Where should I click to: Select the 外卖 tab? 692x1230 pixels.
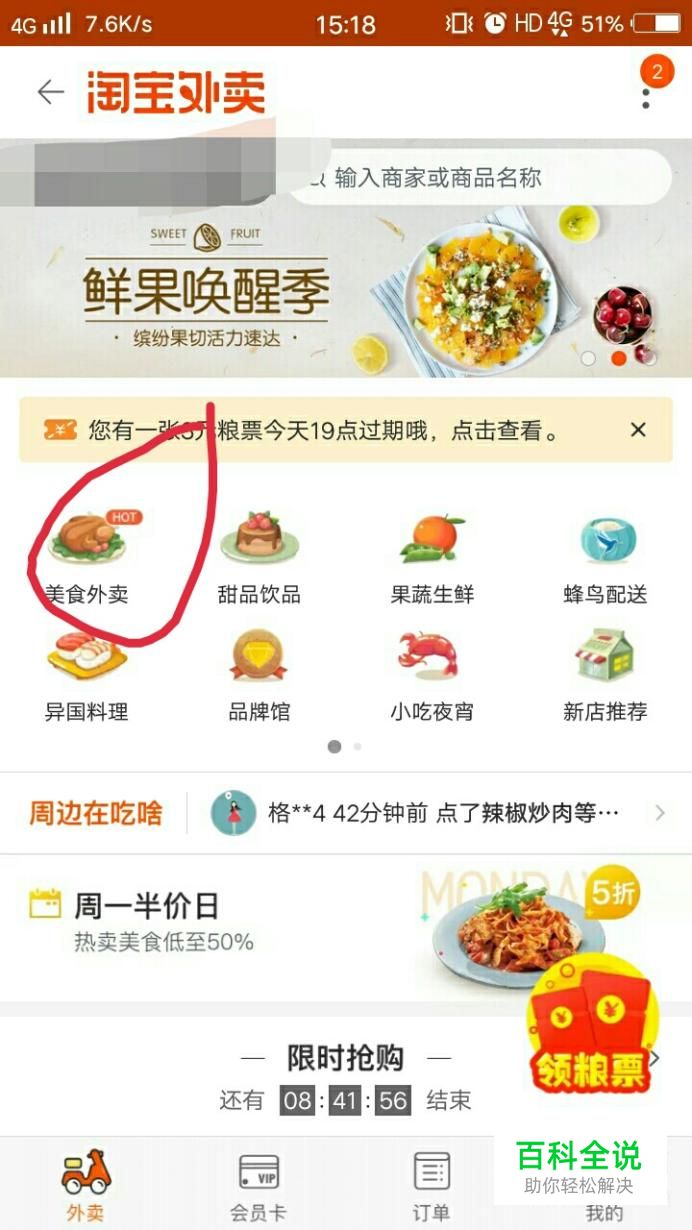click(x=86, y=1185)
